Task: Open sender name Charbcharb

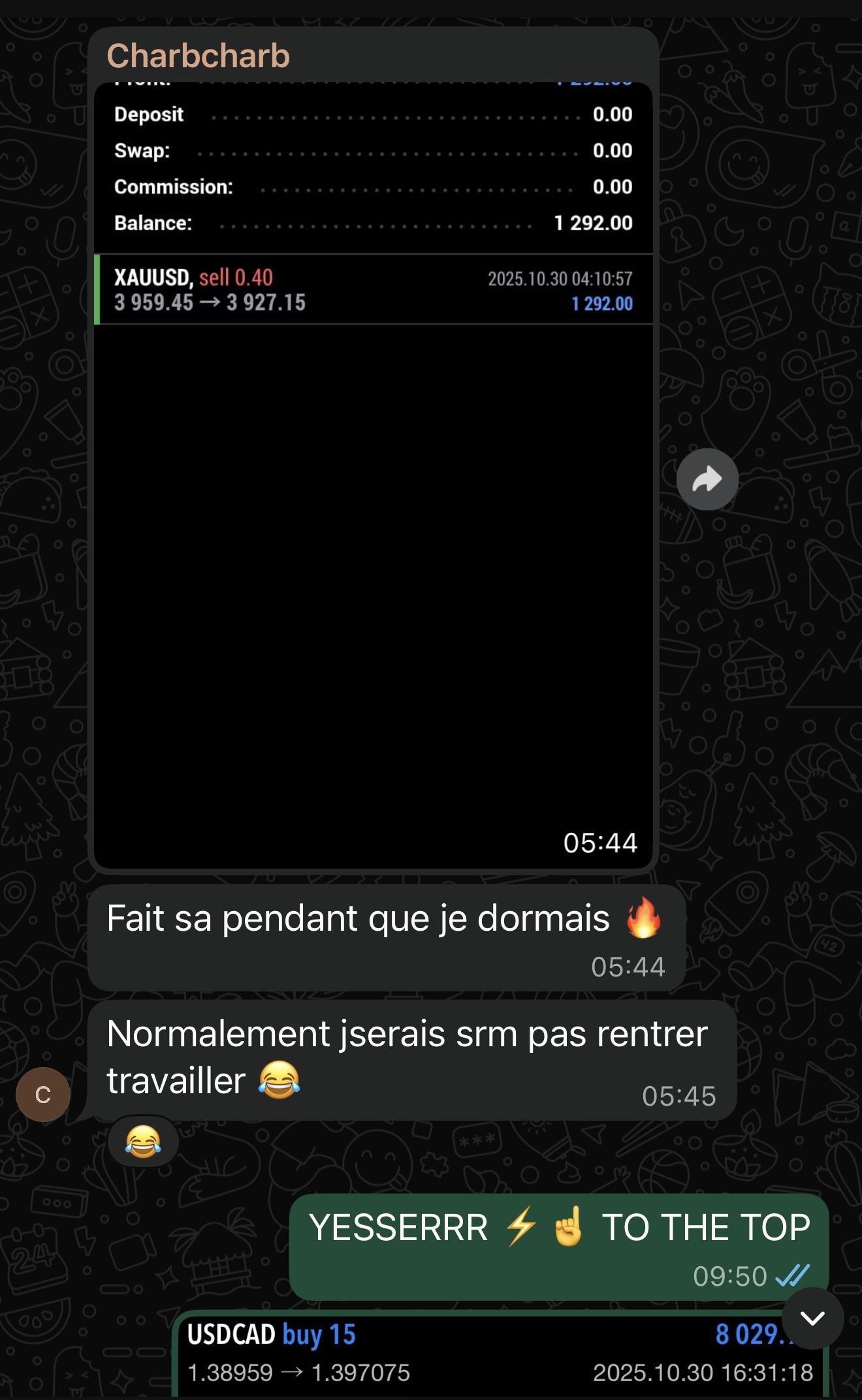Action: [198, 56]
